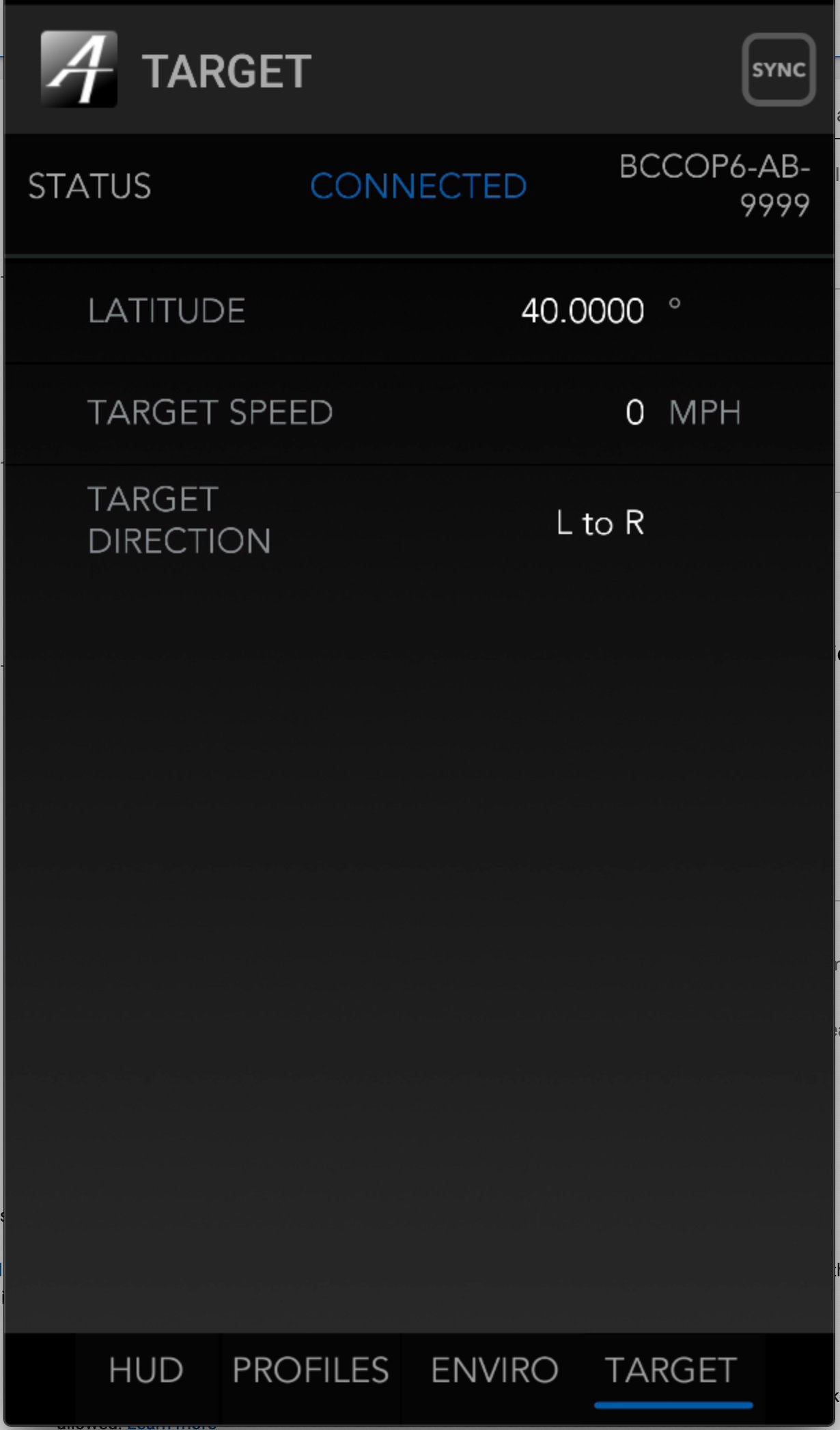Viewport: 840px width, 1430px height.
Task: Change the Target Speed value
Action: pyautogui.click(x=634, y=412)
